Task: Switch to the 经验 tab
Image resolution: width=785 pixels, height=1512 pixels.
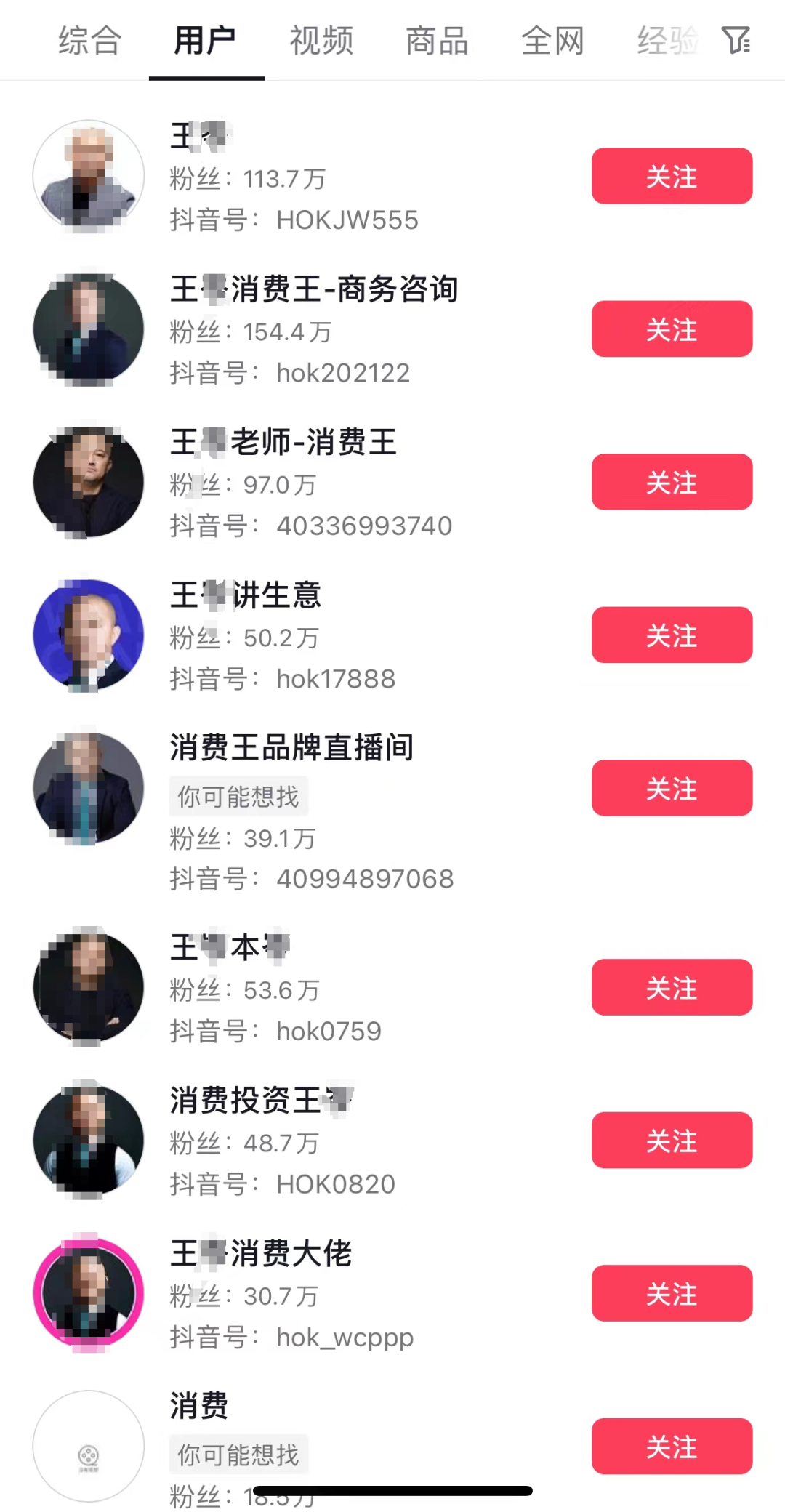Action: pos(667,41)
